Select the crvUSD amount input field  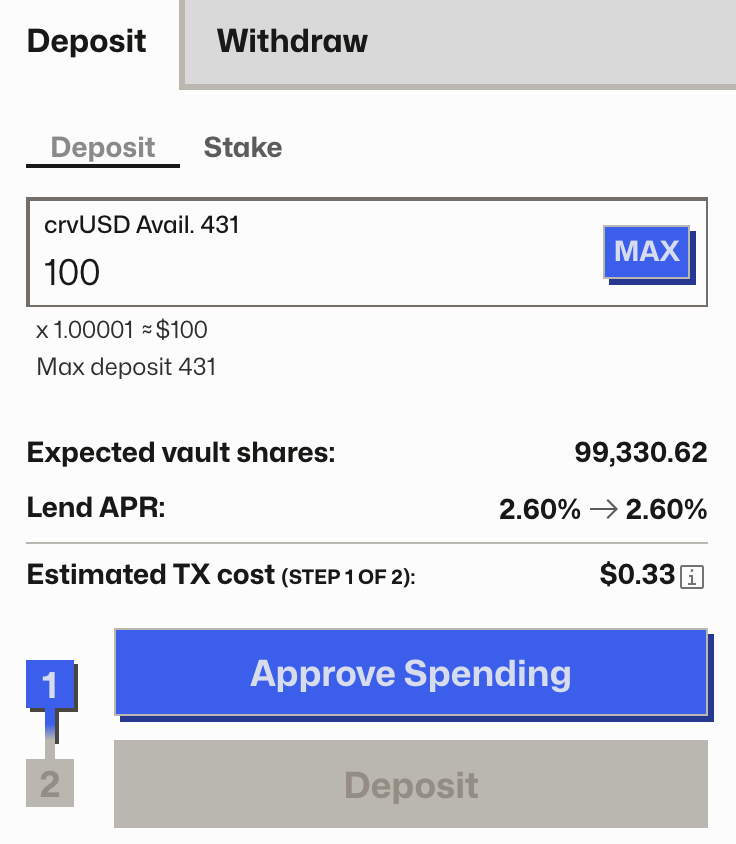click(x=300, y=272)
